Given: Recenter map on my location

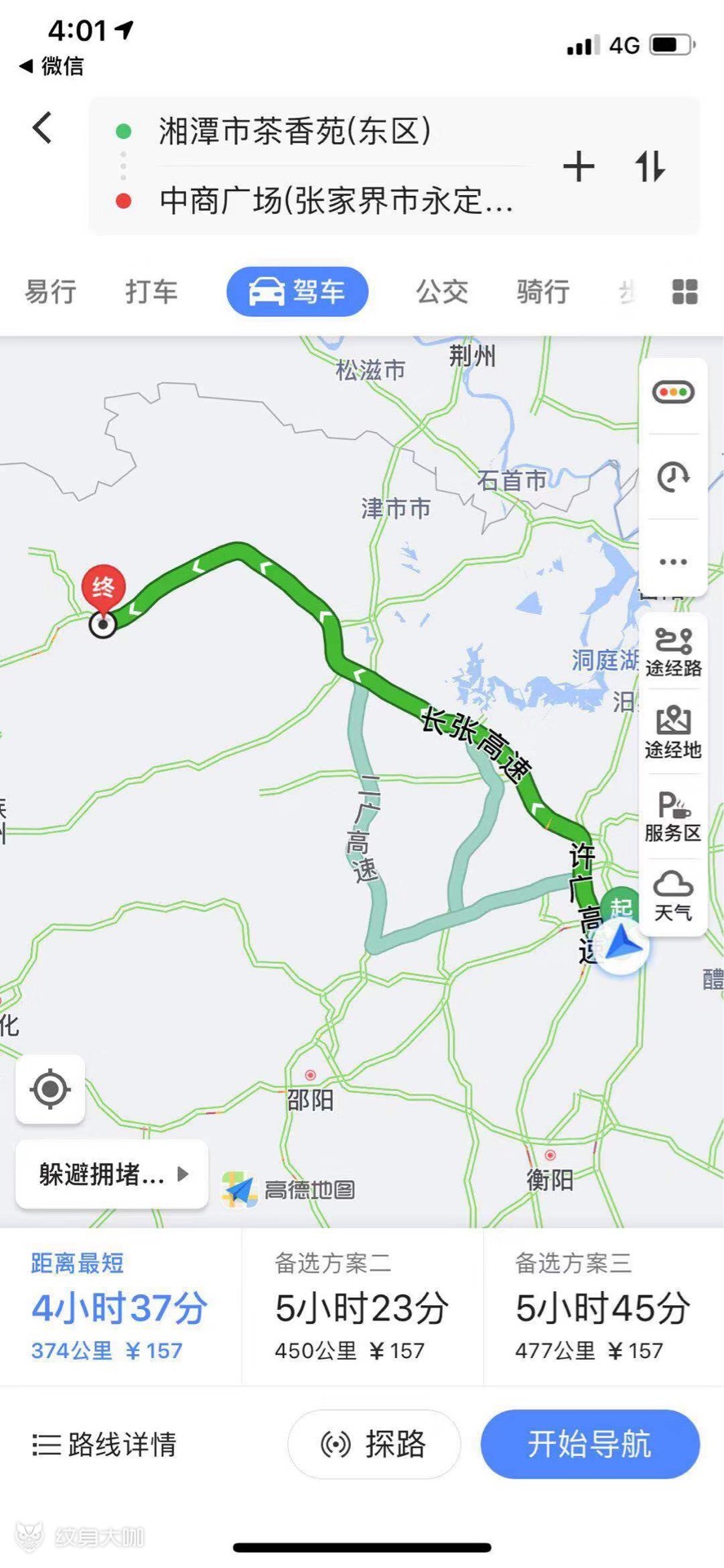Looking at the screenshot, I should [50, 1089].
